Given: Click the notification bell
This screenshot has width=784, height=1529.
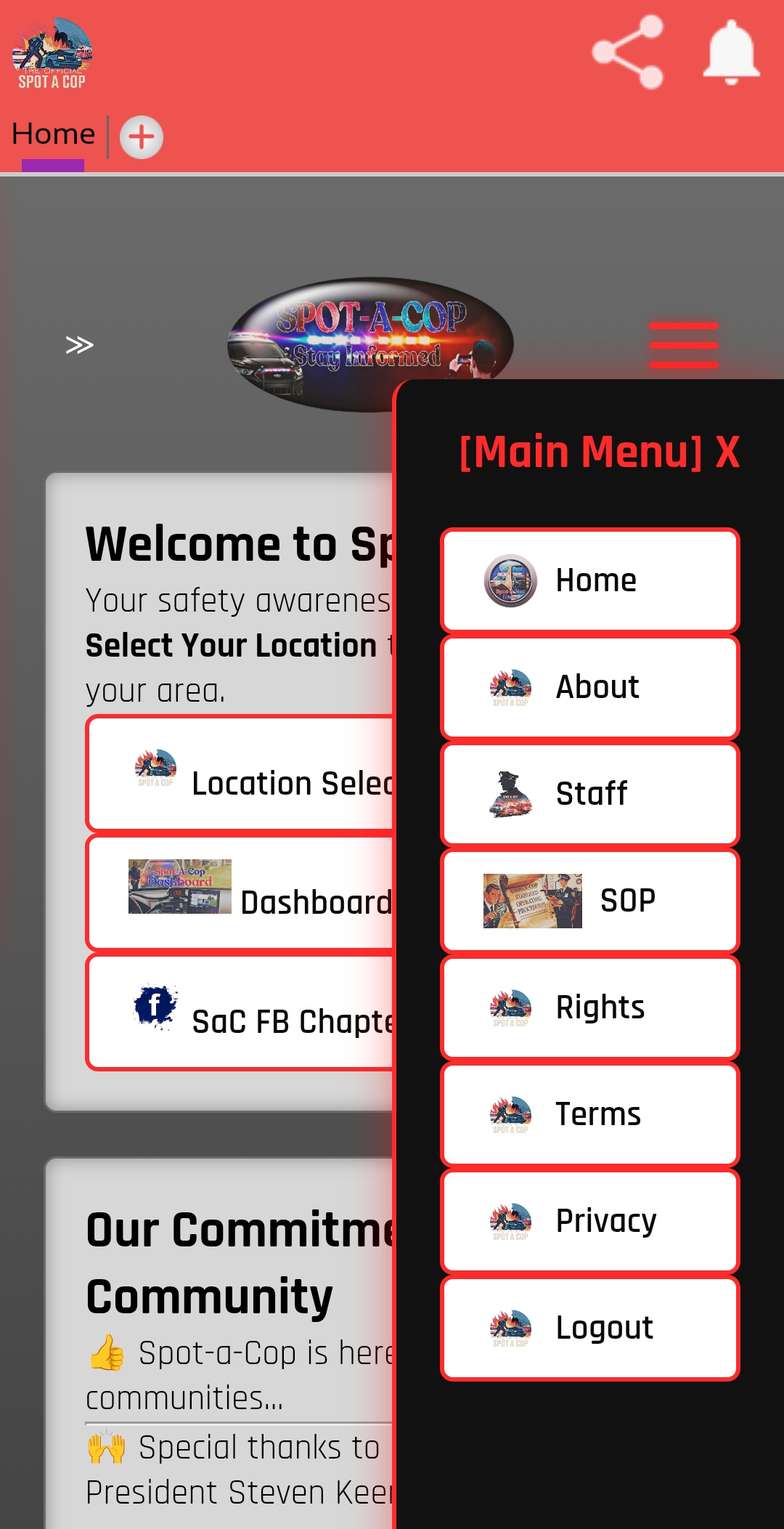Looking at the screenshot, I should (x=730, y=52).
